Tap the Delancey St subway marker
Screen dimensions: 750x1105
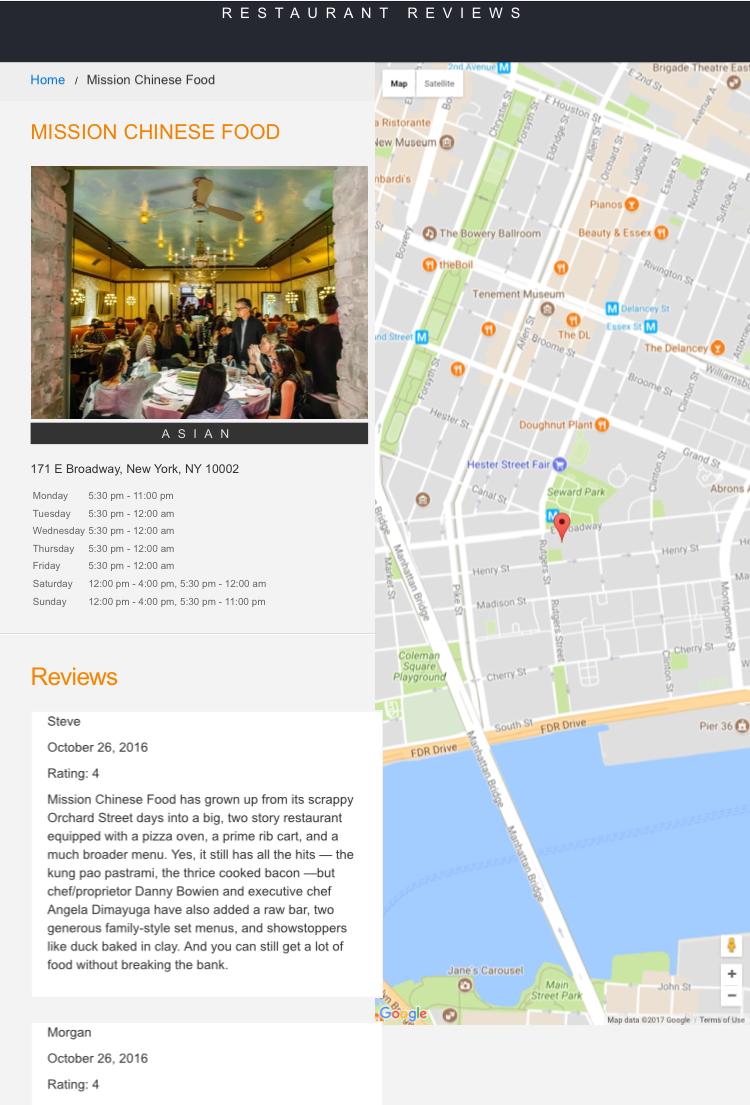tap(613, 309)
